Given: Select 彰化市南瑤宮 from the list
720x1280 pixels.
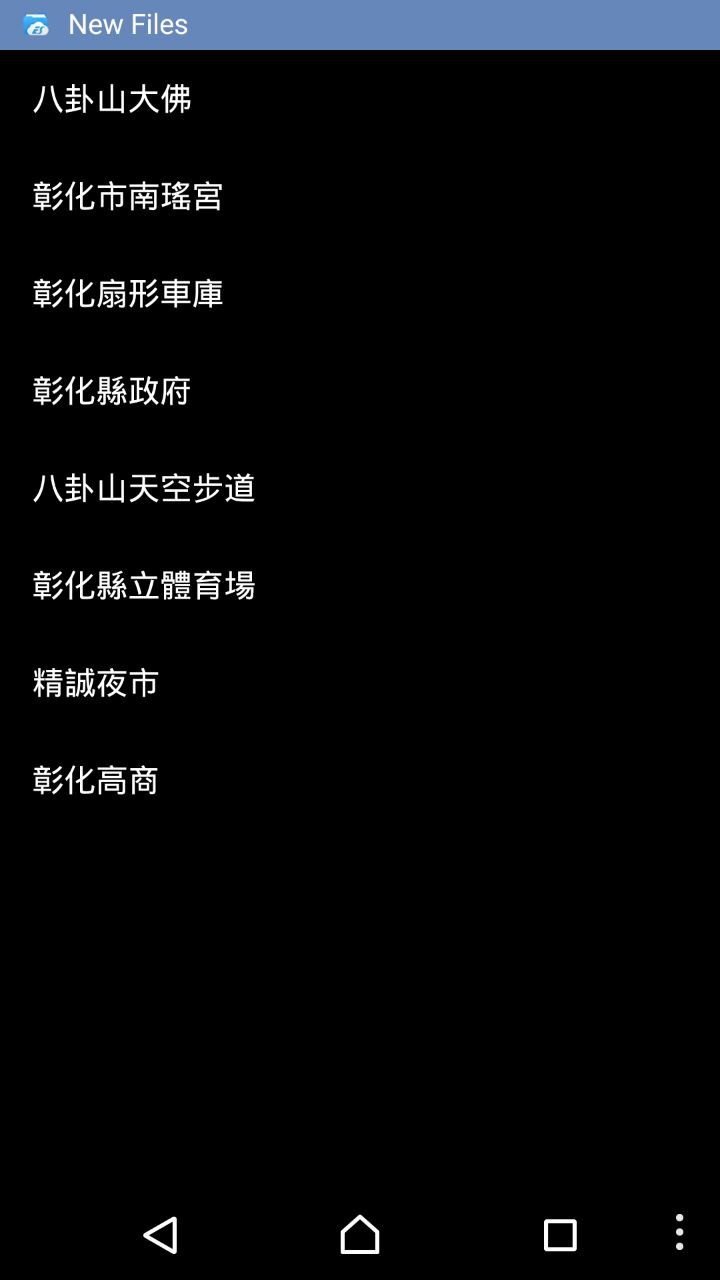Looking at the screenshot, I should (128, 196).
